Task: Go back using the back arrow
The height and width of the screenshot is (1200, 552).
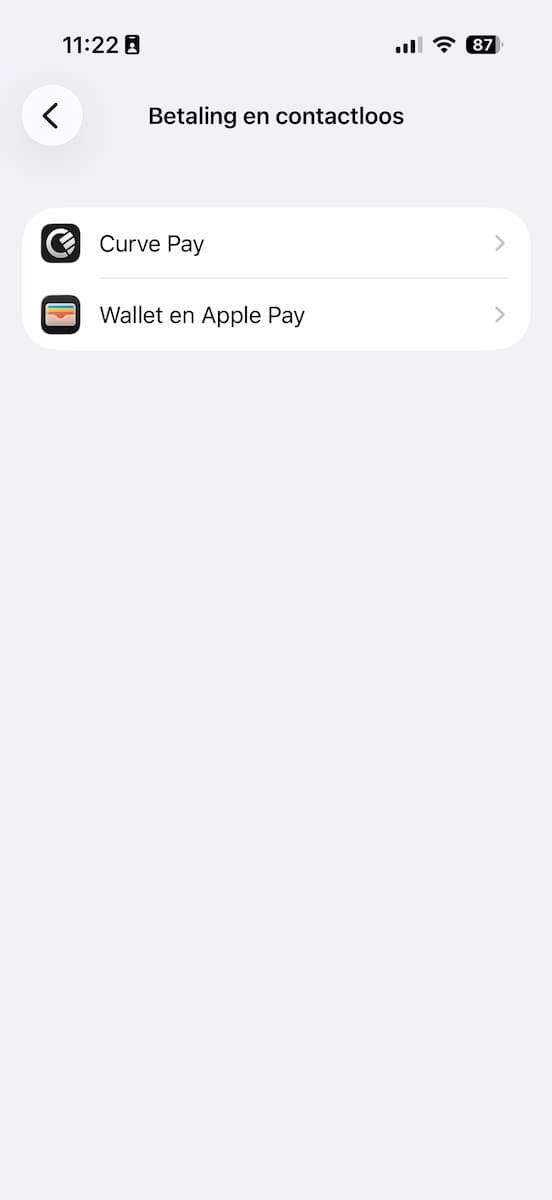Action: pos(52,116)
